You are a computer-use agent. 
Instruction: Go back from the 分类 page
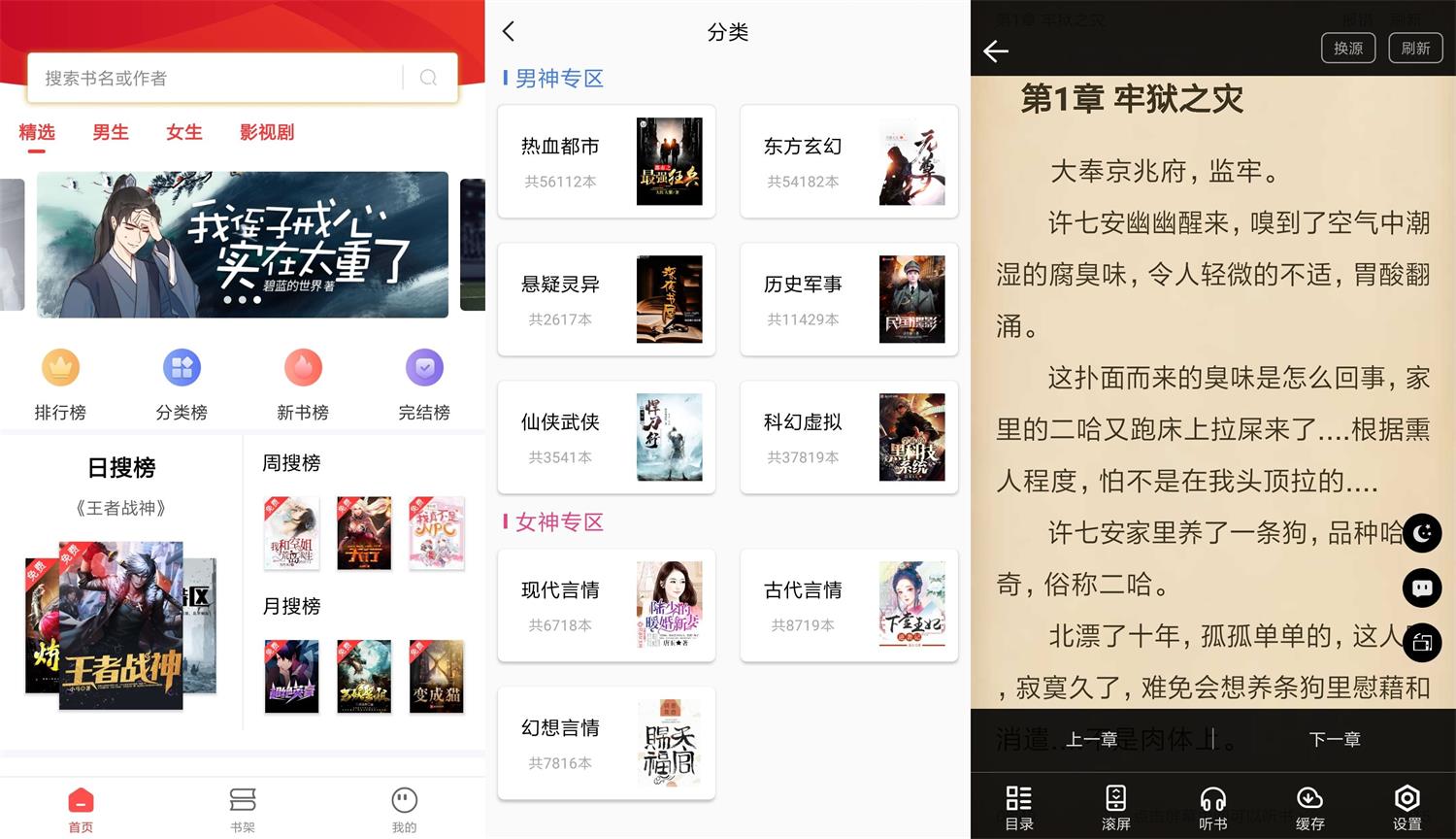[x=509, y=31]
